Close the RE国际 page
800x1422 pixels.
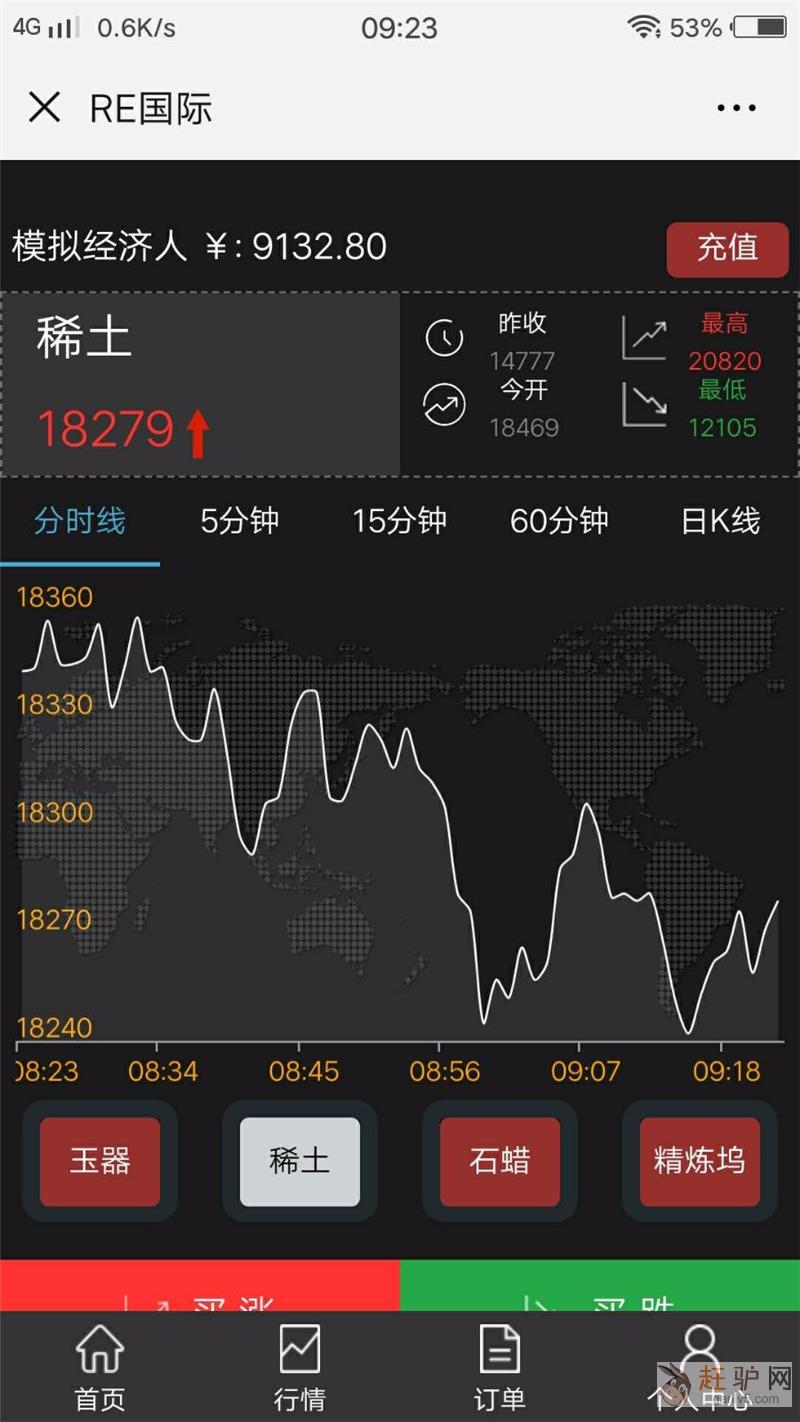coord(45,107)
